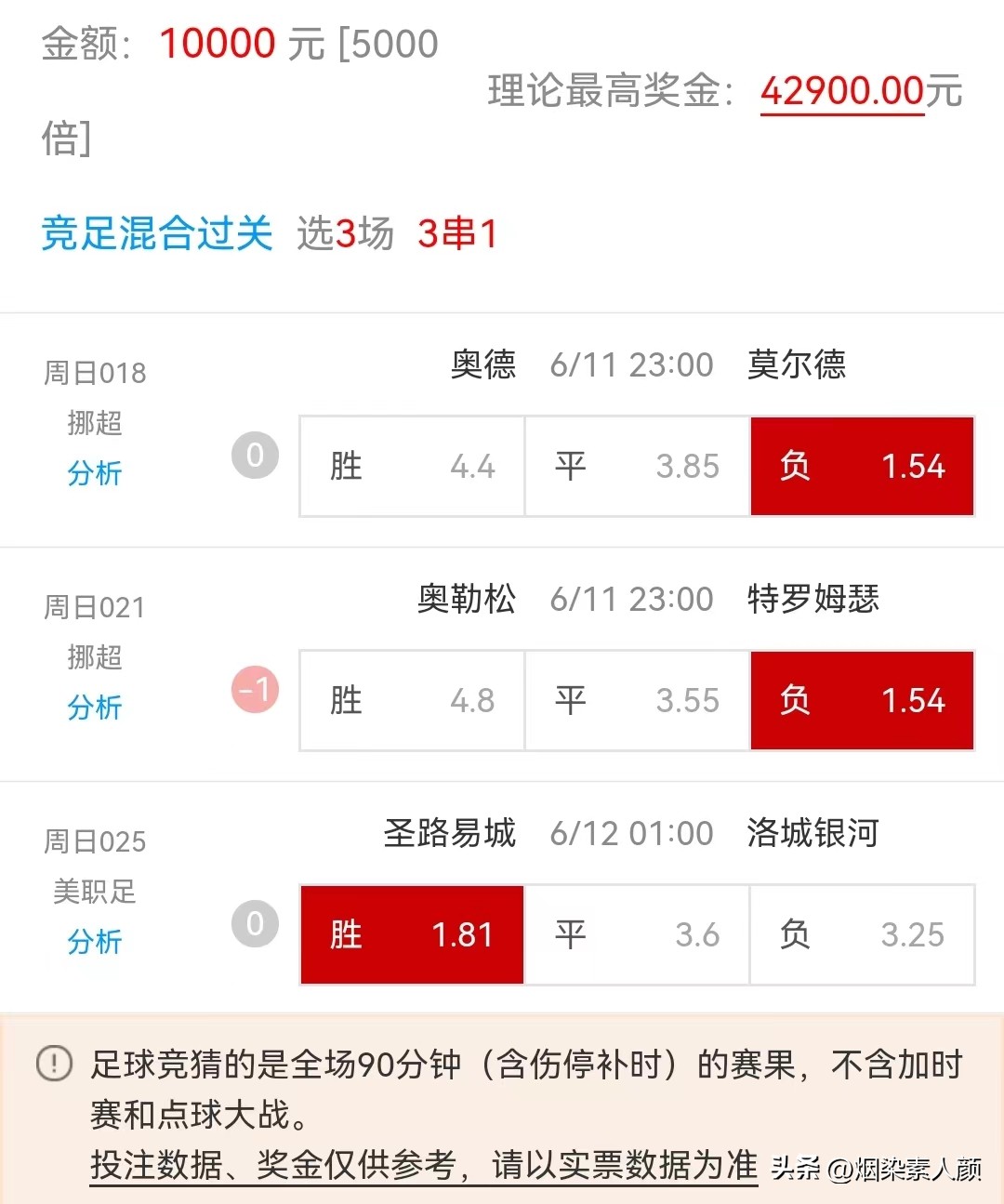Open 分析 for 周日025 match

point(94,943)
